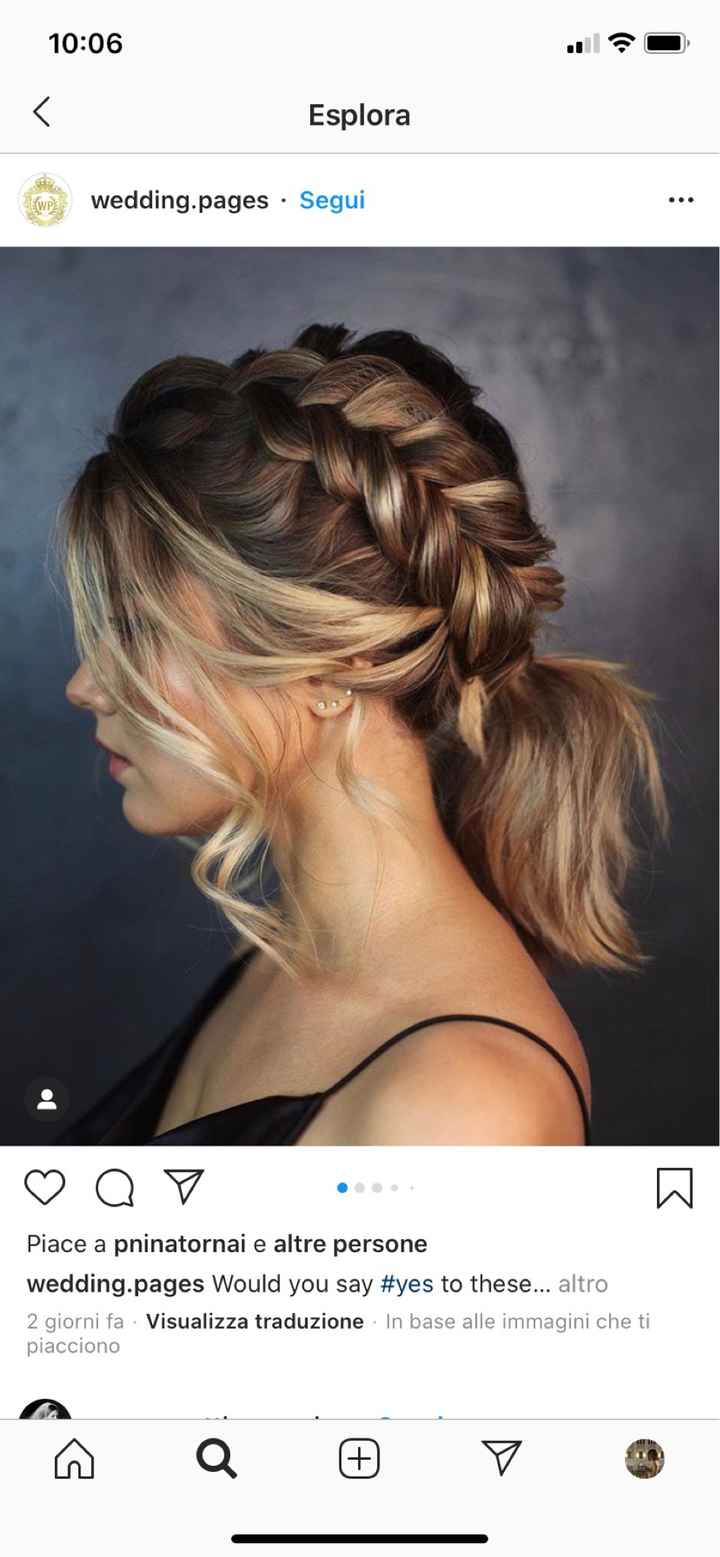Open comments with the speech bubble icon
720x1557 pixels.
click(x=115, y=1187)
